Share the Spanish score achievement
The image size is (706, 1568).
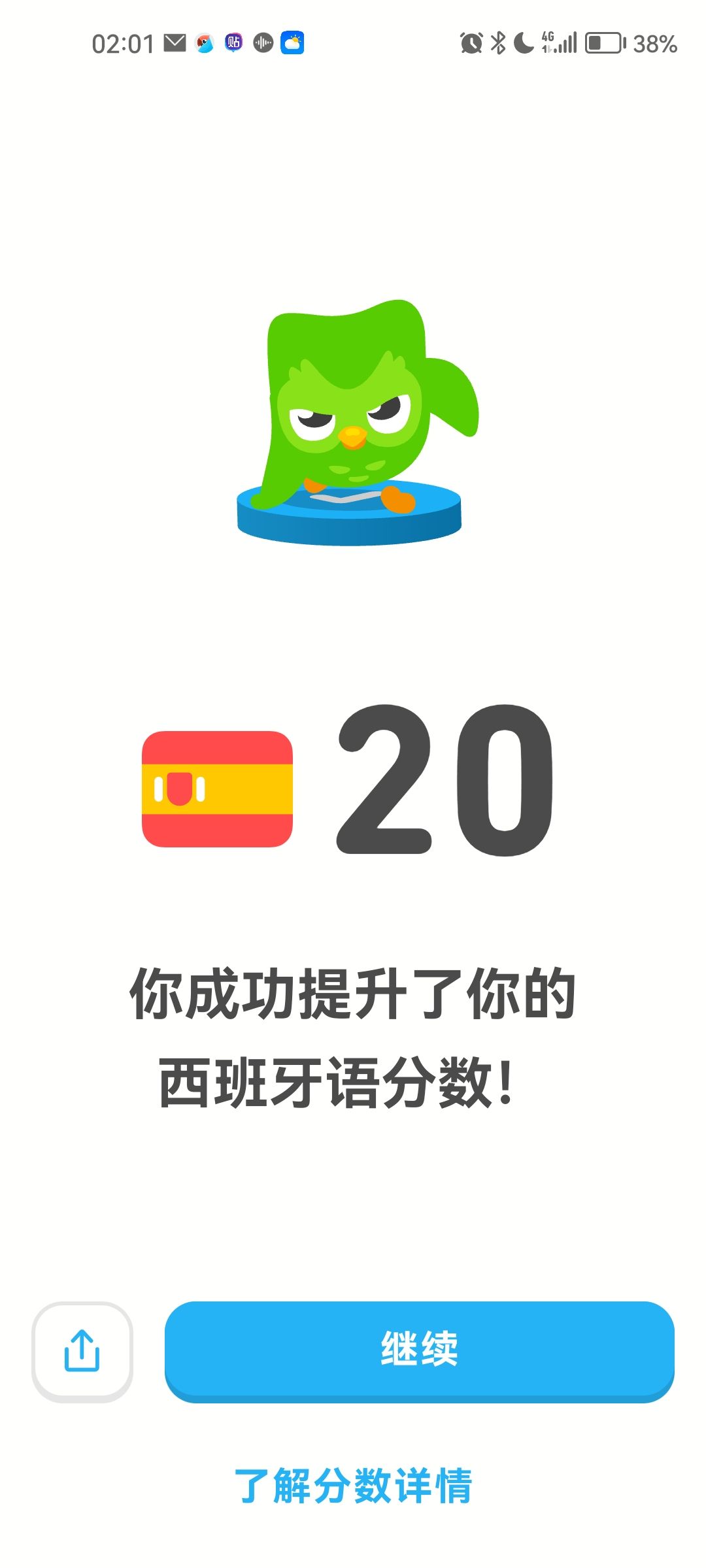point(82,1352)
